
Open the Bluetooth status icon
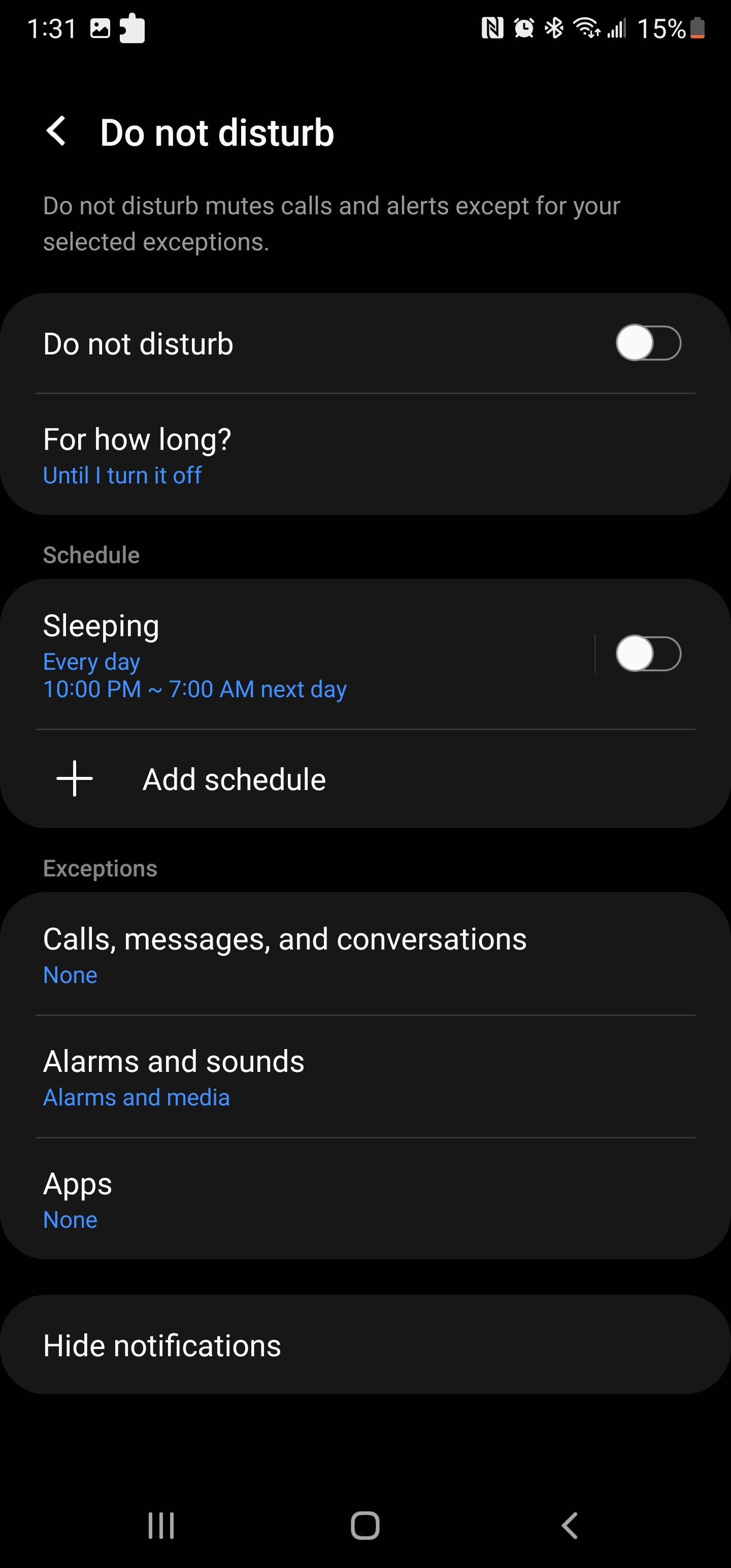pyautogui.click(x=554, y=27)
